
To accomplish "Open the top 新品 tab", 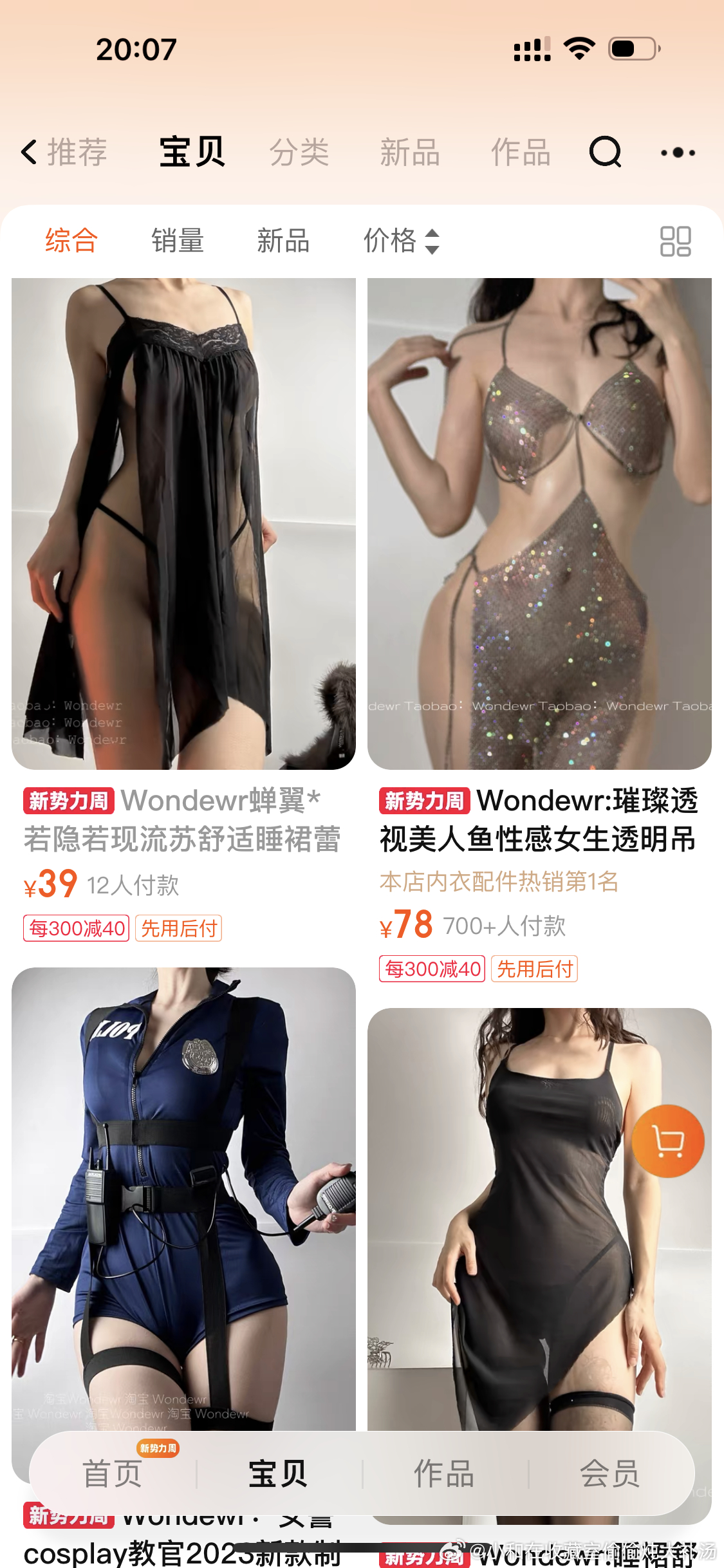I will pos(410,153).
